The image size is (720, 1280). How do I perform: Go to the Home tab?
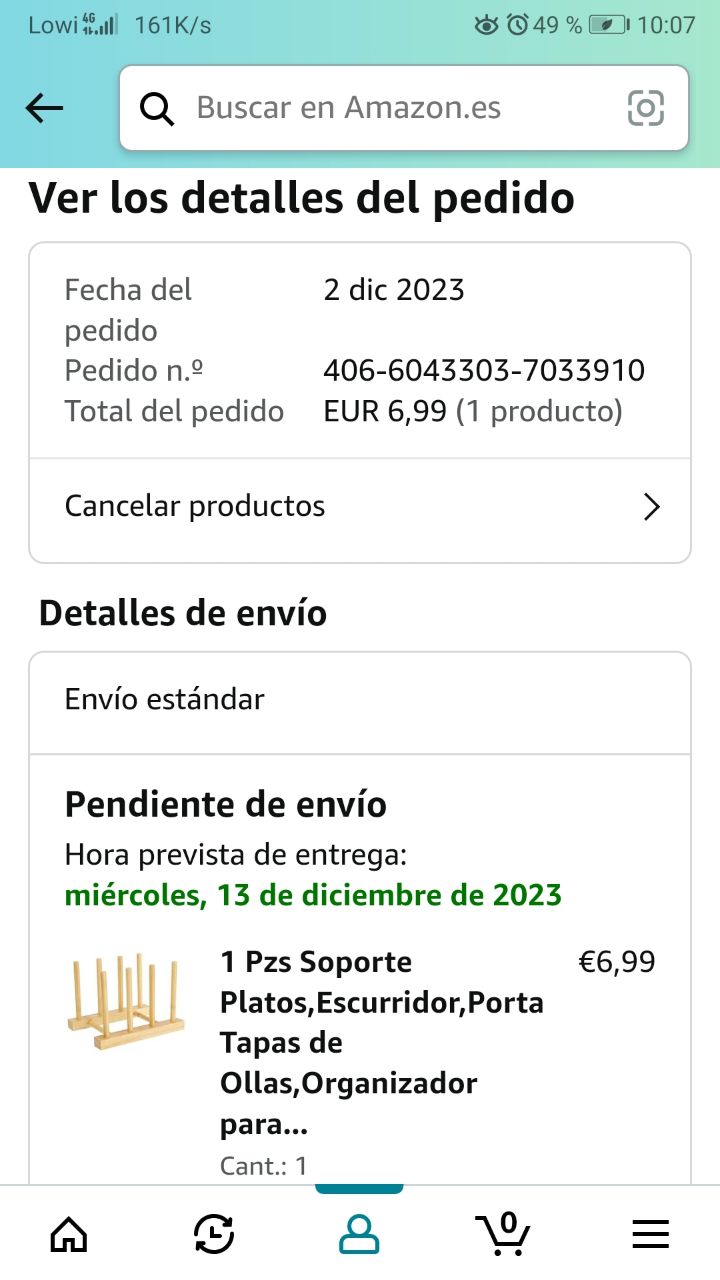(x=69, y=1234)
